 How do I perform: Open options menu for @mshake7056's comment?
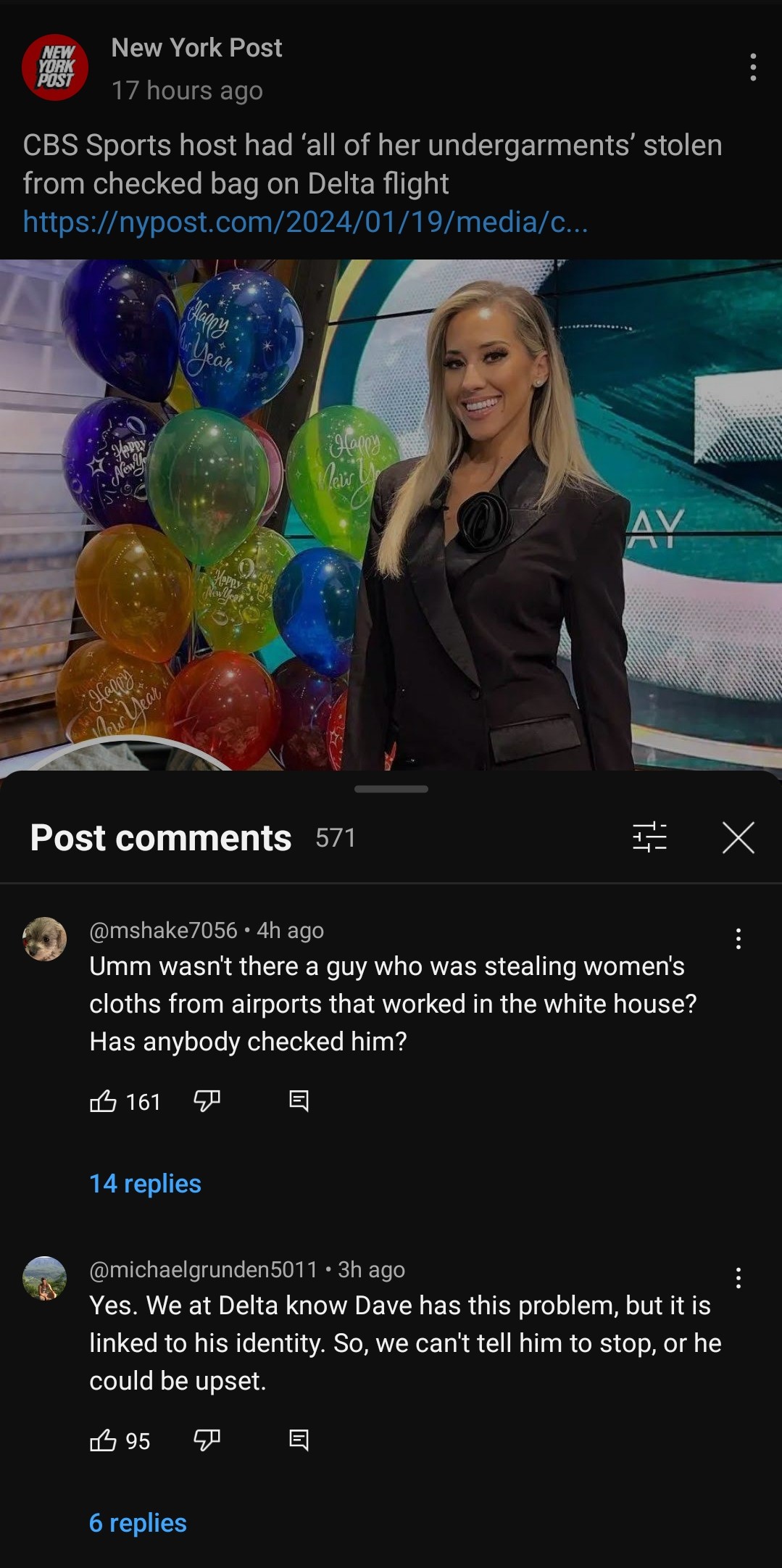tap(738, 939)
